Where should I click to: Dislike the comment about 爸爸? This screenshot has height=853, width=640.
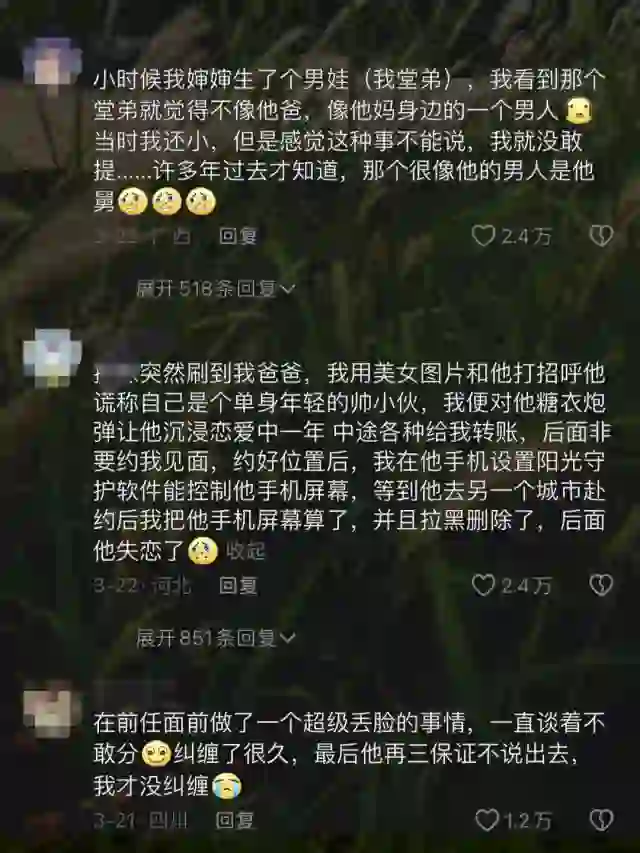[600, 585]
